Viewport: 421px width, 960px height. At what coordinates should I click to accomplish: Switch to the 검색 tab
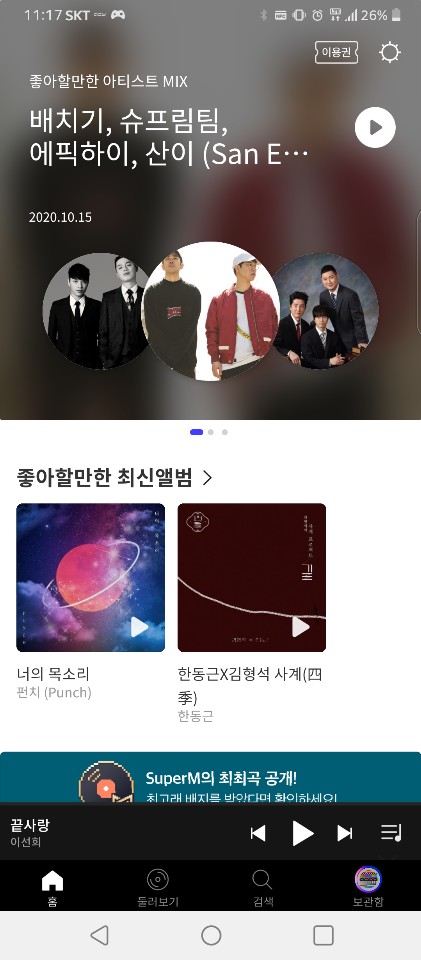pyautogui.click(x=263, y=888)
